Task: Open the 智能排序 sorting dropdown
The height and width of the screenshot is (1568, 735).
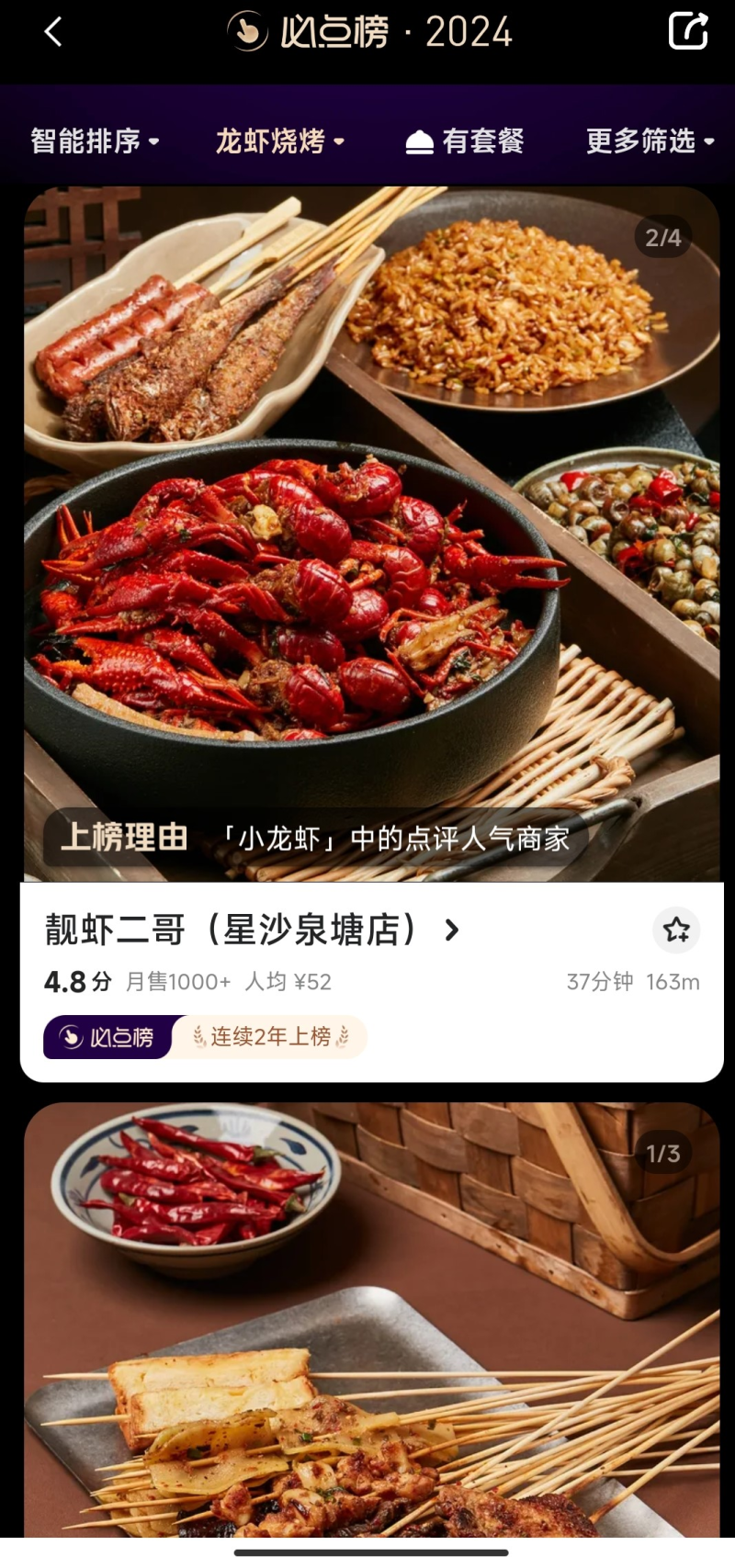Action: coord(95,141)
